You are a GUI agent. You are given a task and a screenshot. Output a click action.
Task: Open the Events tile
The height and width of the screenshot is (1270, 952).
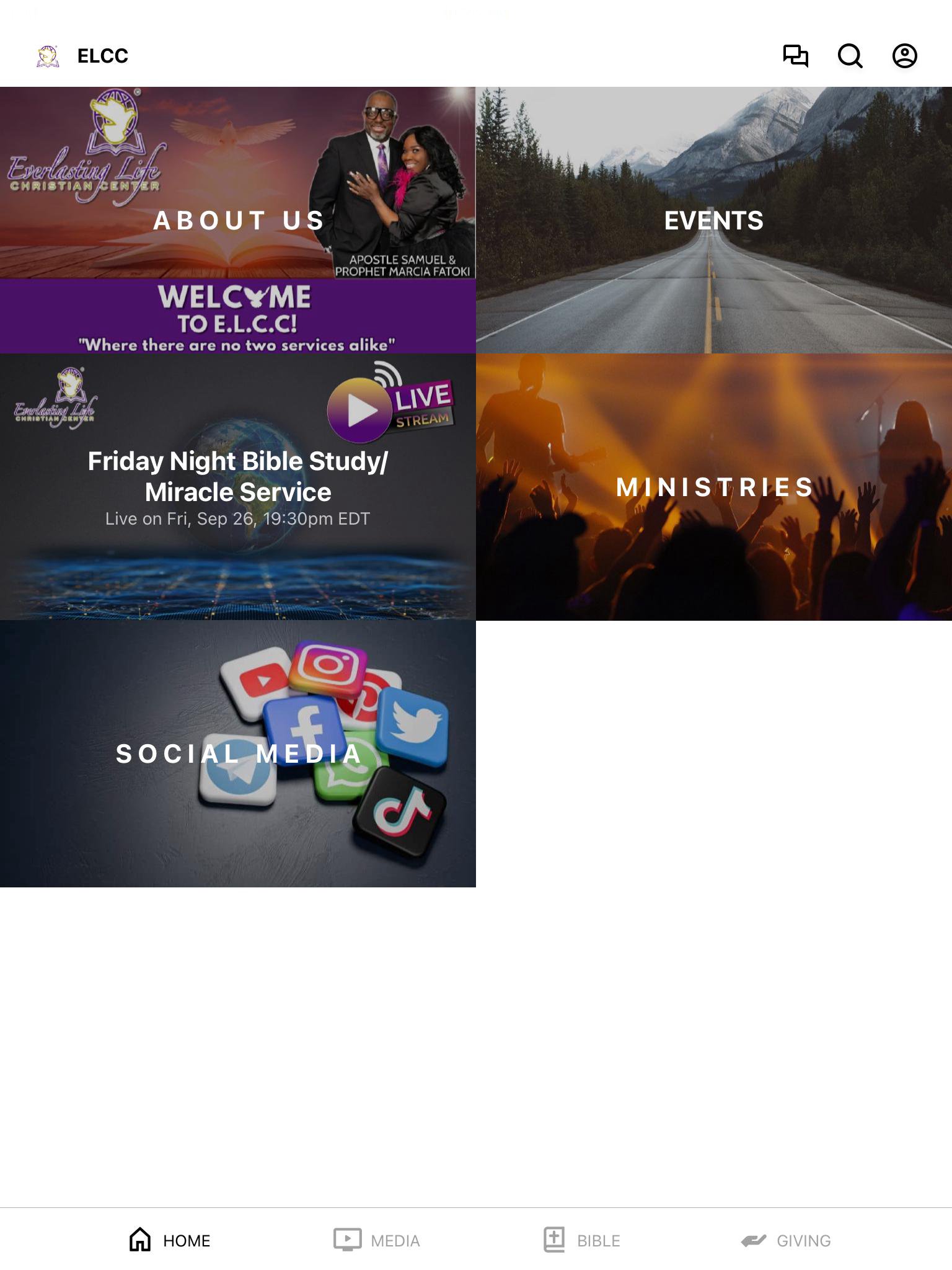(714, 220)
